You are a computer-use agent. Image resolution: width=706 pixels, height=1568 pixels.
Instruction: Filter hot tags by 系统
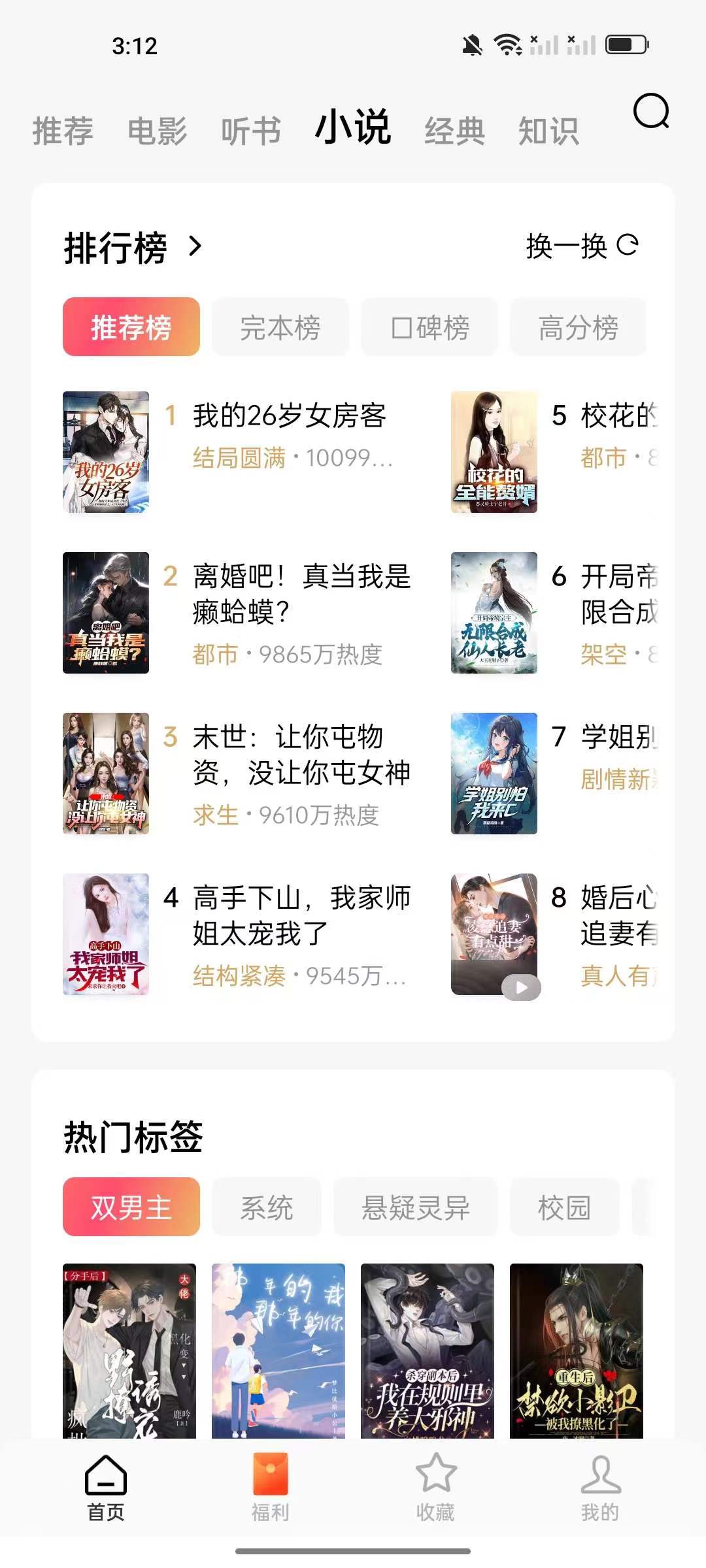[x=266, y=1207]
